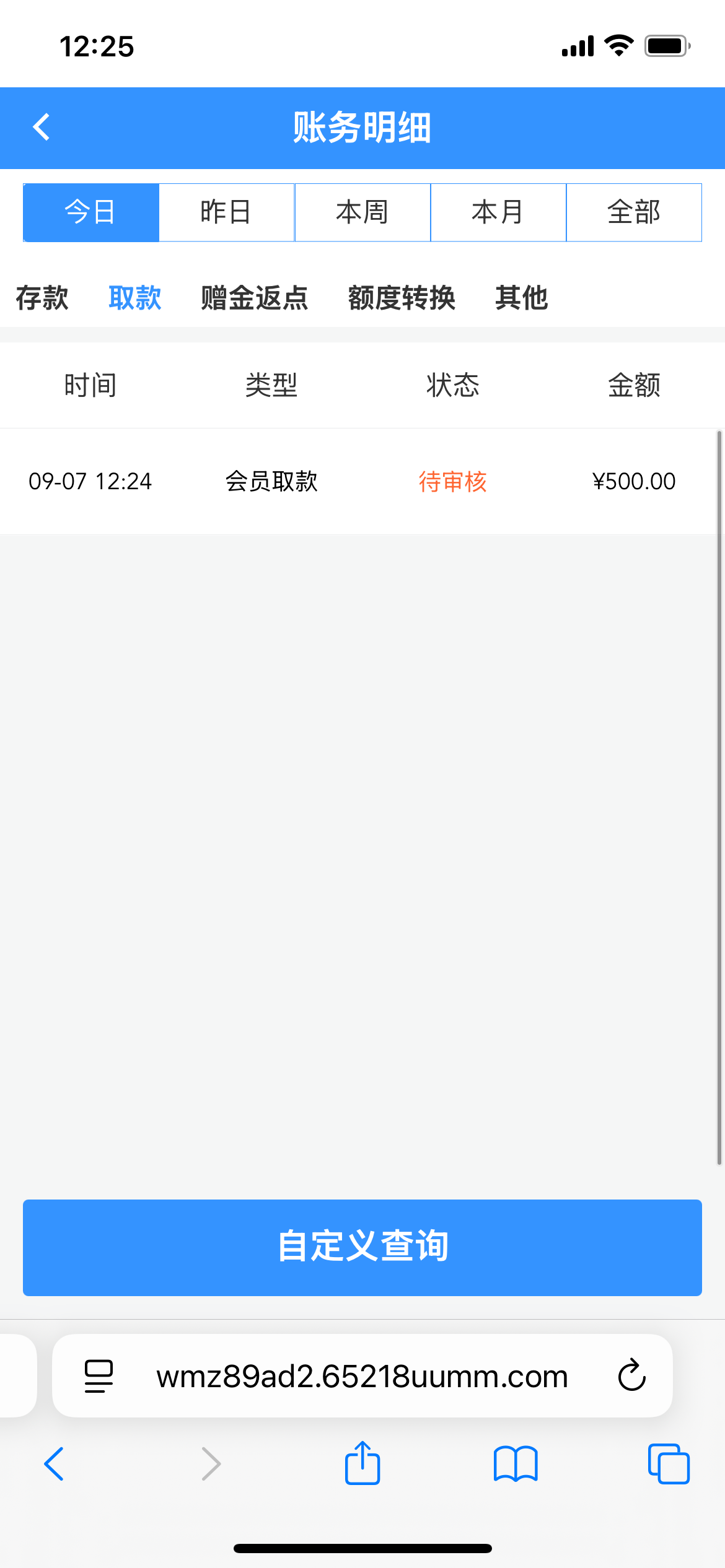725x1568 pixels.
Task: Open the page settings menu icon
Action: click(x=99, y=1376)
